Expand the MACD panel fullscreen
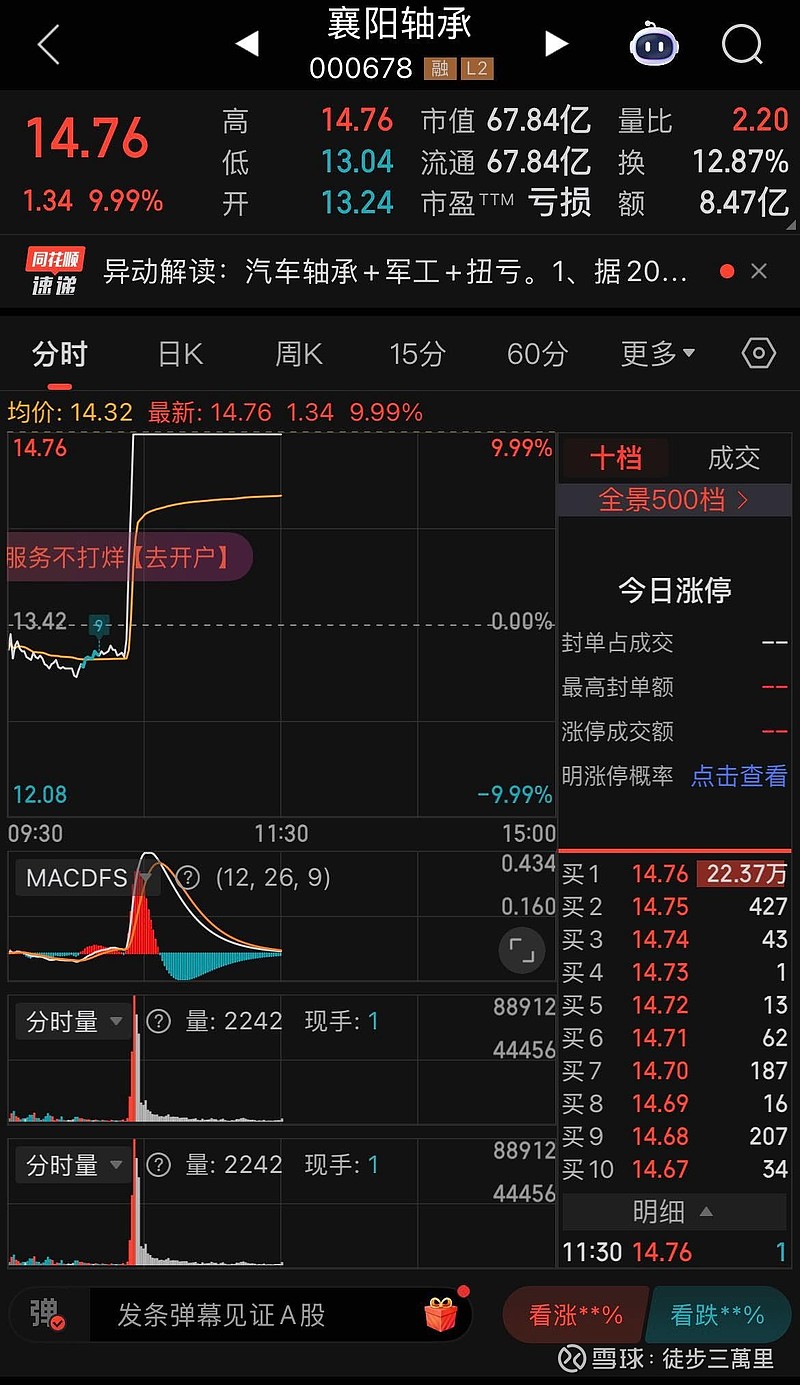The width and height of the screenshot is (800, 1385). click(521, 951)
